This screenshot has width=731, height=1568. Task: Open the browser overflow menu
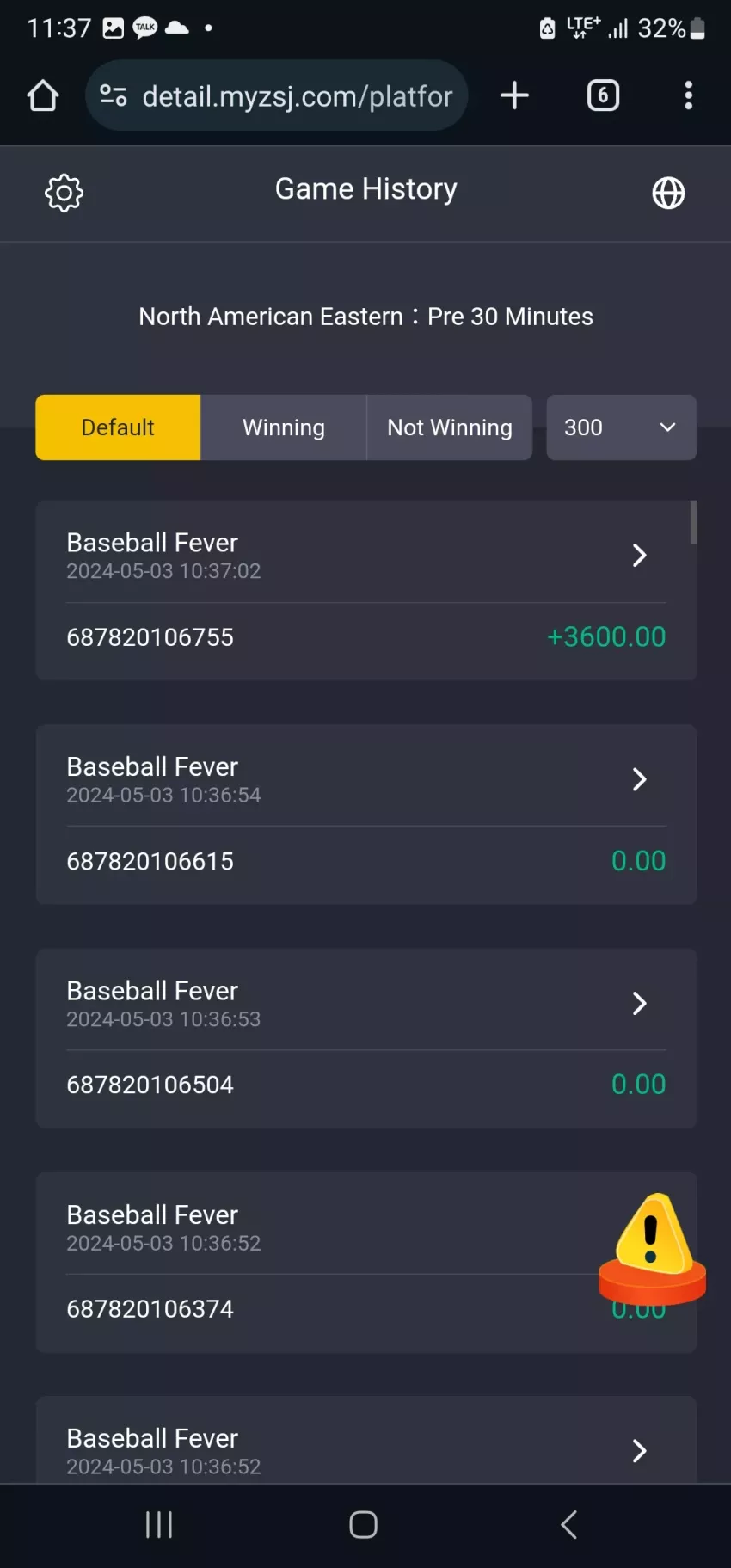pos(688,95)
